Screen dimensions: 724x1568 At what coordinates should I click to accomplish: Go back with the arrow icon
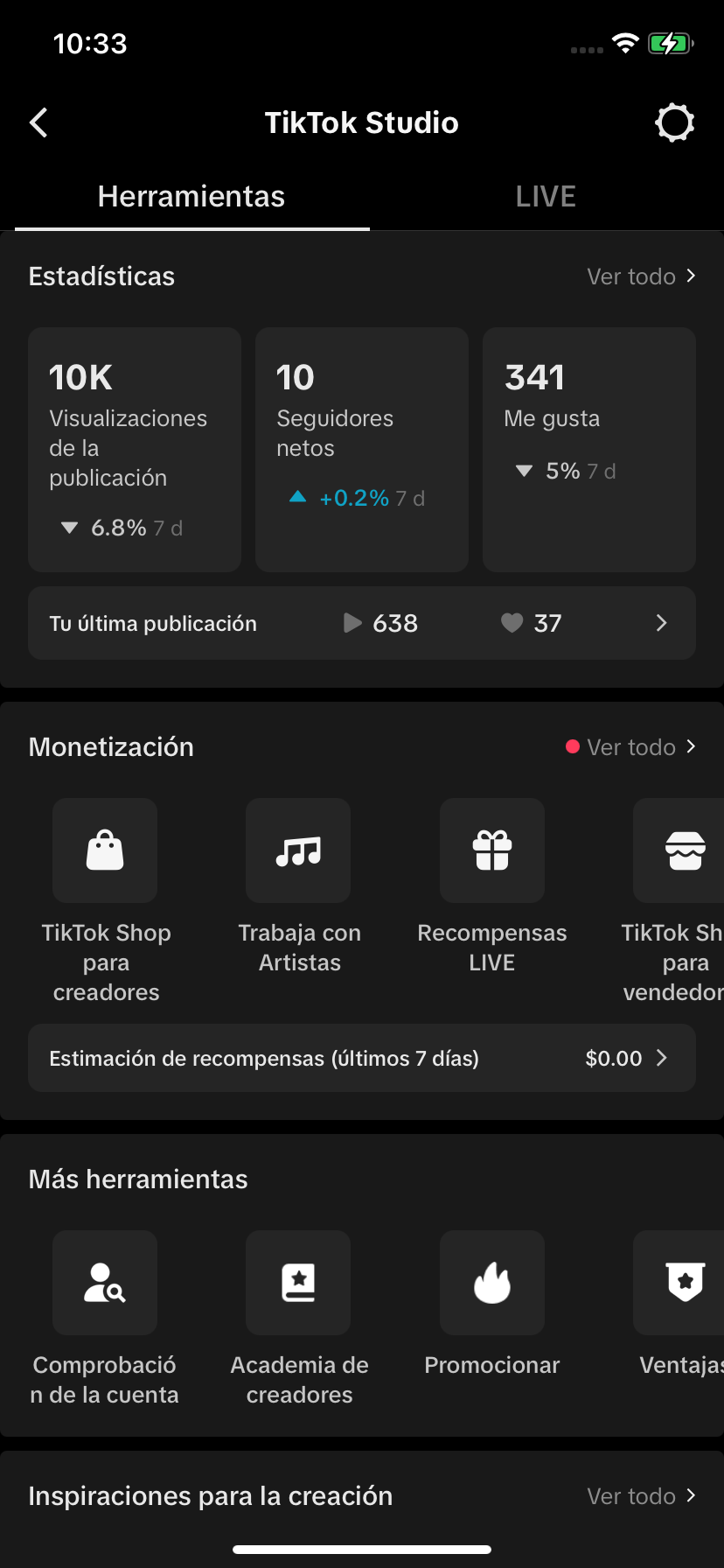click(x=38, y=122)
